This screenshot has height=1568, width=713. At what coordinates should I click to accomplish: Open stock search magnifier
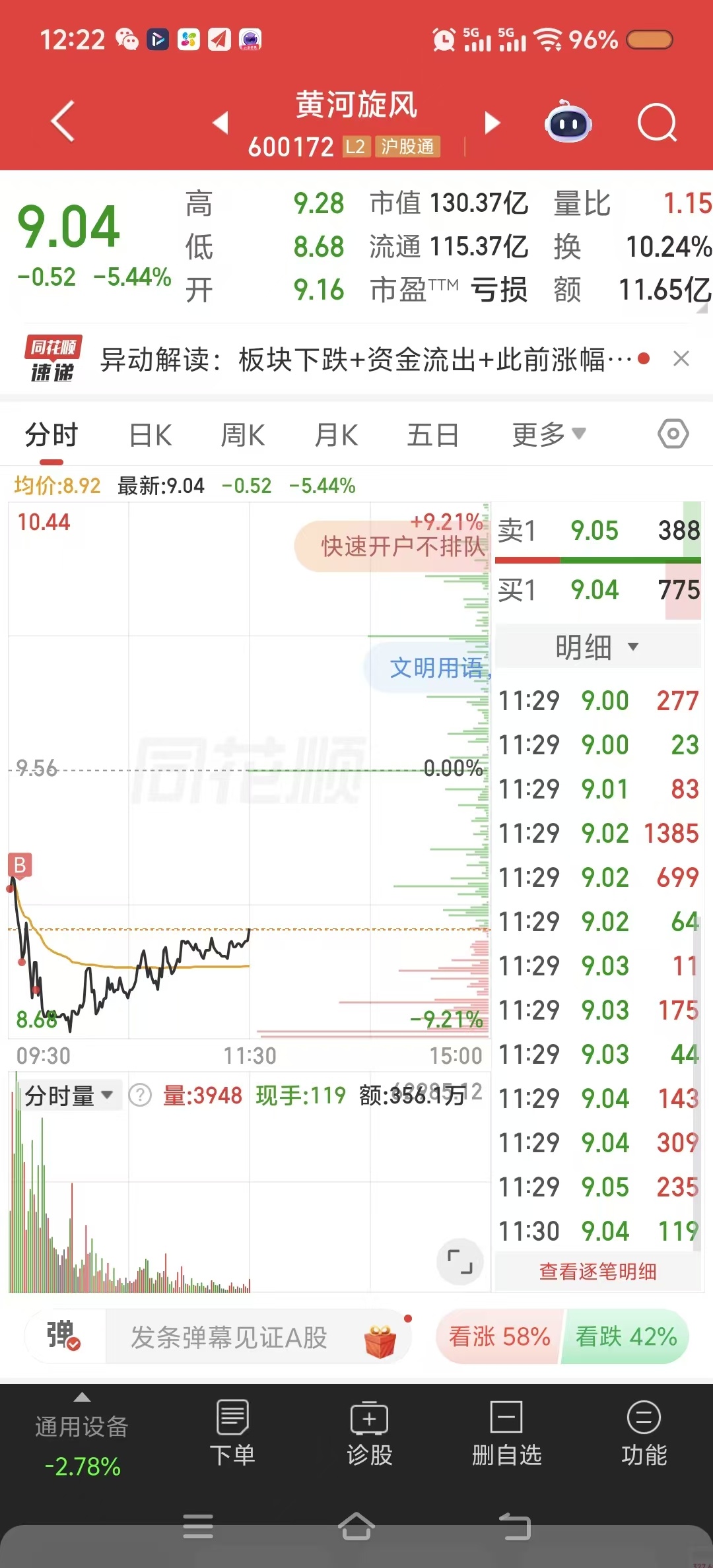click(657, 123)
